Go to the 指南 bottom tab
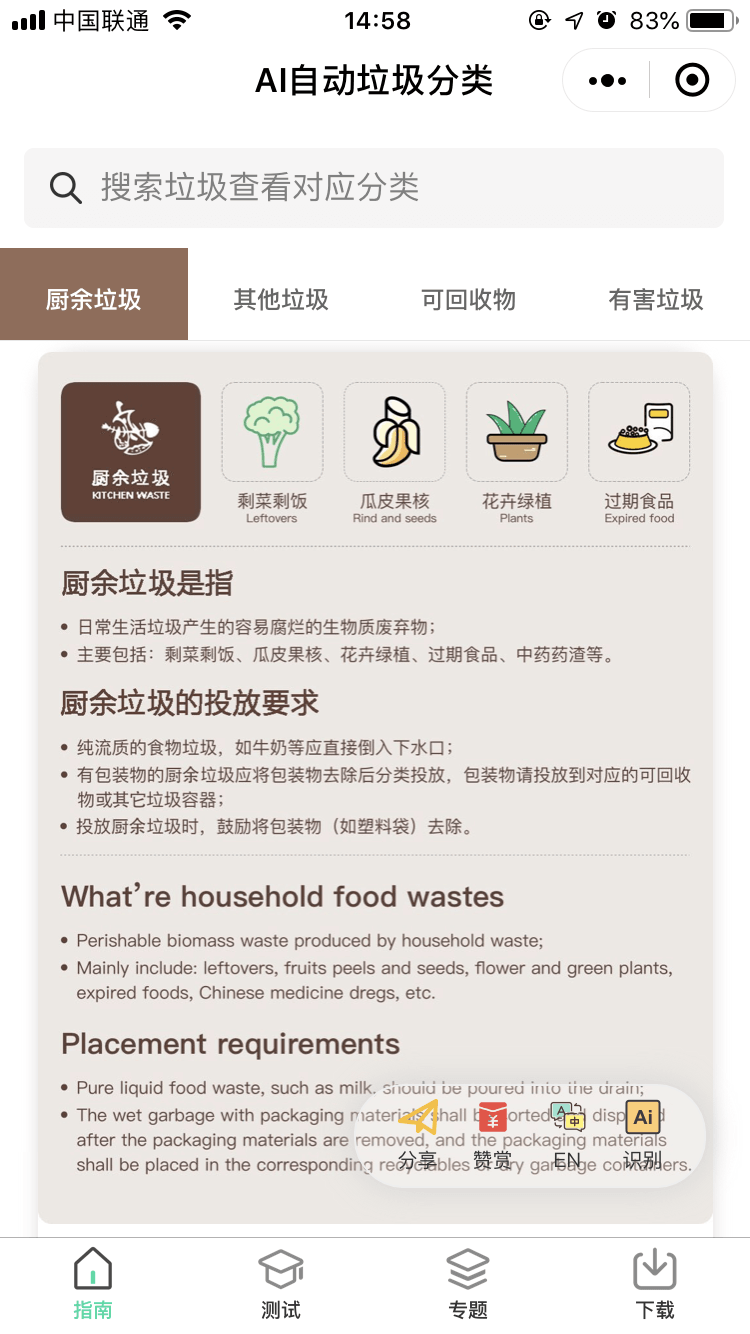 coord(93,1284)
